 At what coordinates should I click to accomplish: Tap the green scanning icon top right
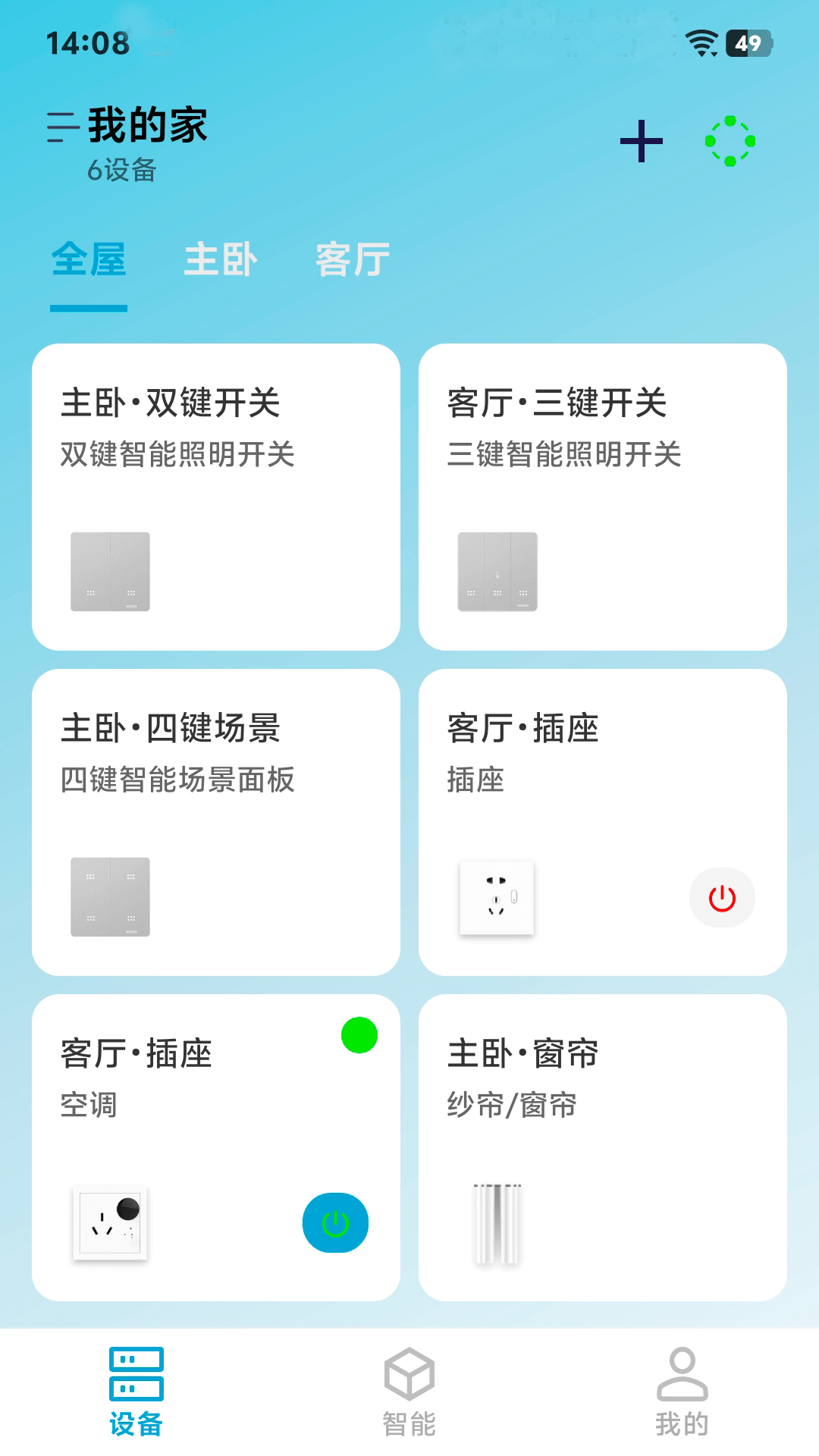click(730, 143)
